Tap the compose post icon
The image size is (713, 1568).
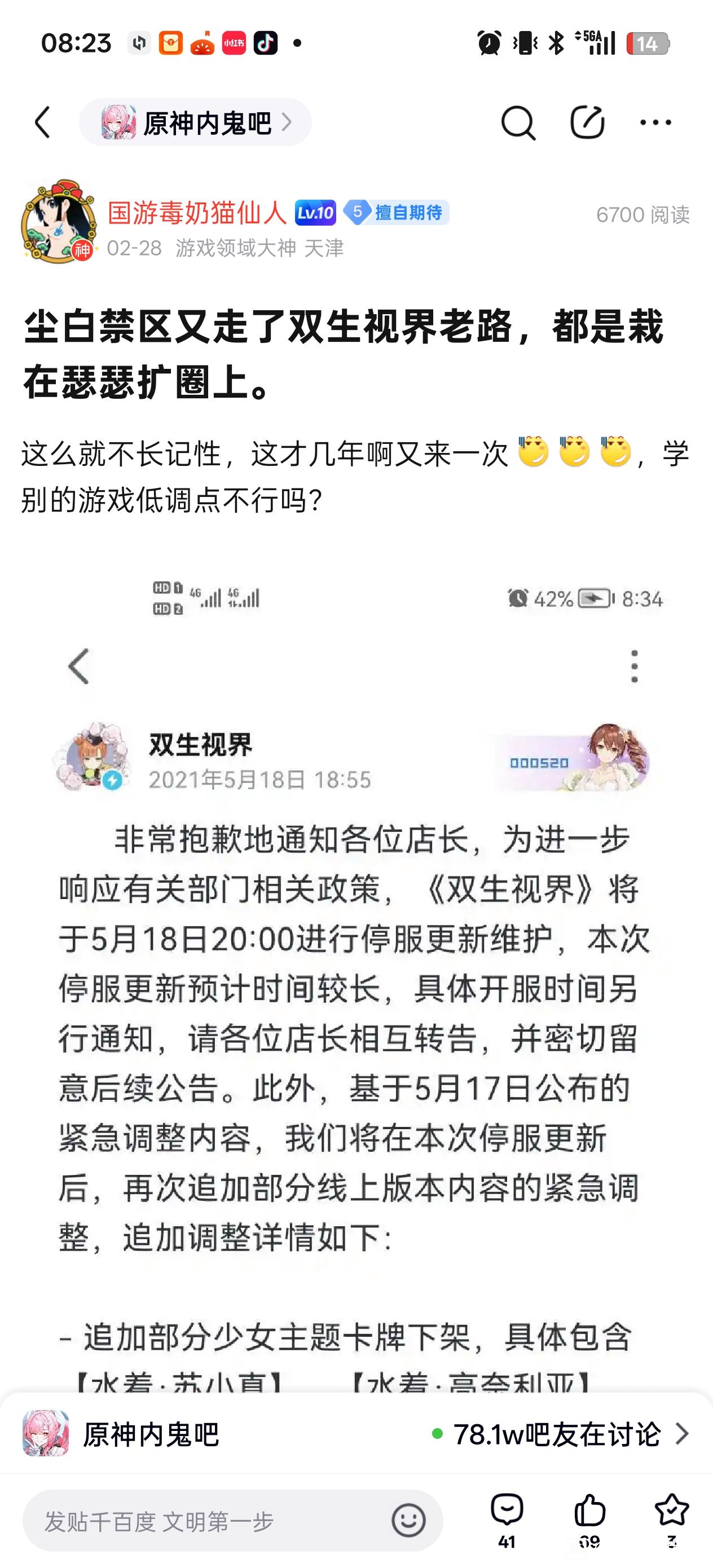click(x=587, y=122)
